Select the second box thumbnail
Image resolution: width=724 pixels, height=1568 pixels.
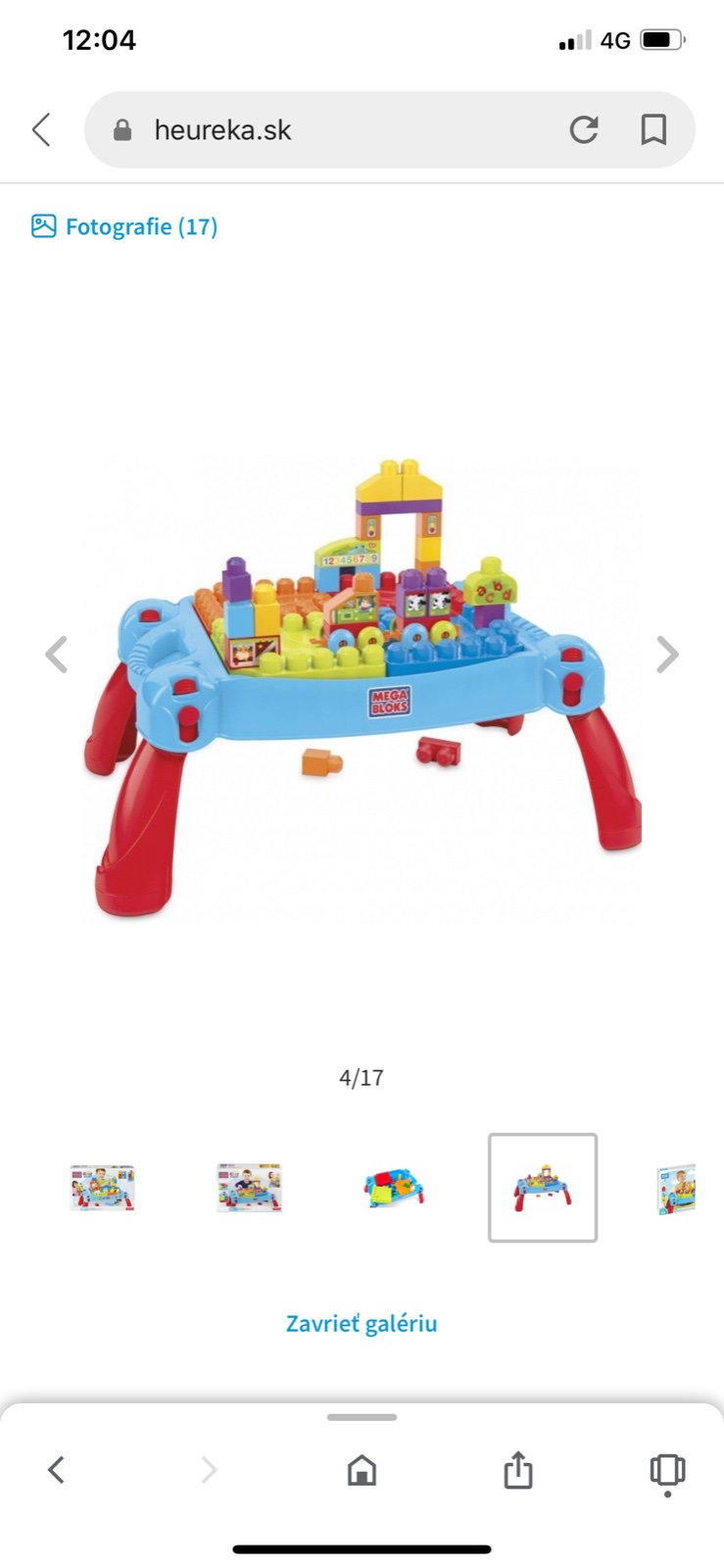(x=249, y=1188)
